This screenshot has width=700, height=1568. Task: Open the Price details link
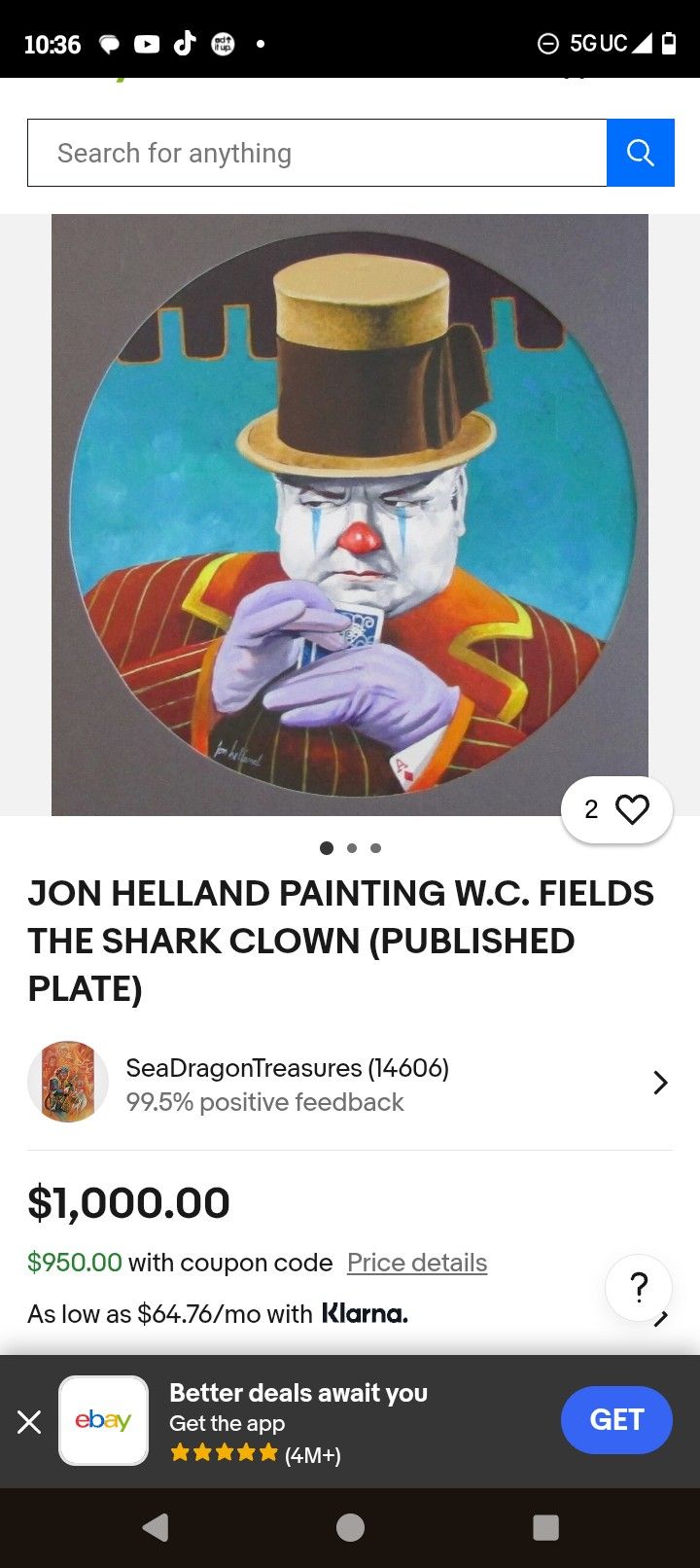pyautogui.click(x=417, y=1263)
